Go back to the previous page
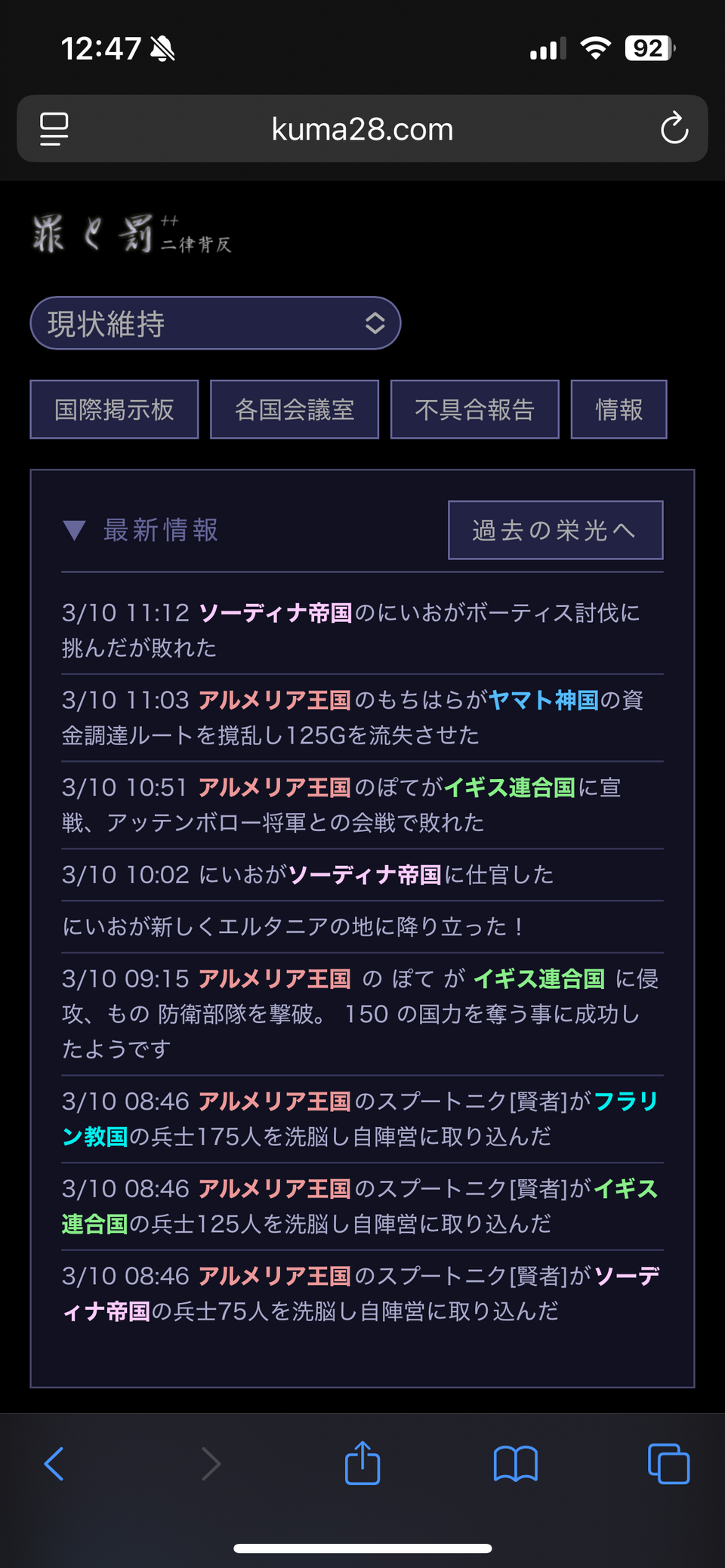Viewport: 725px width, 1568px height. coord(54,1464)
